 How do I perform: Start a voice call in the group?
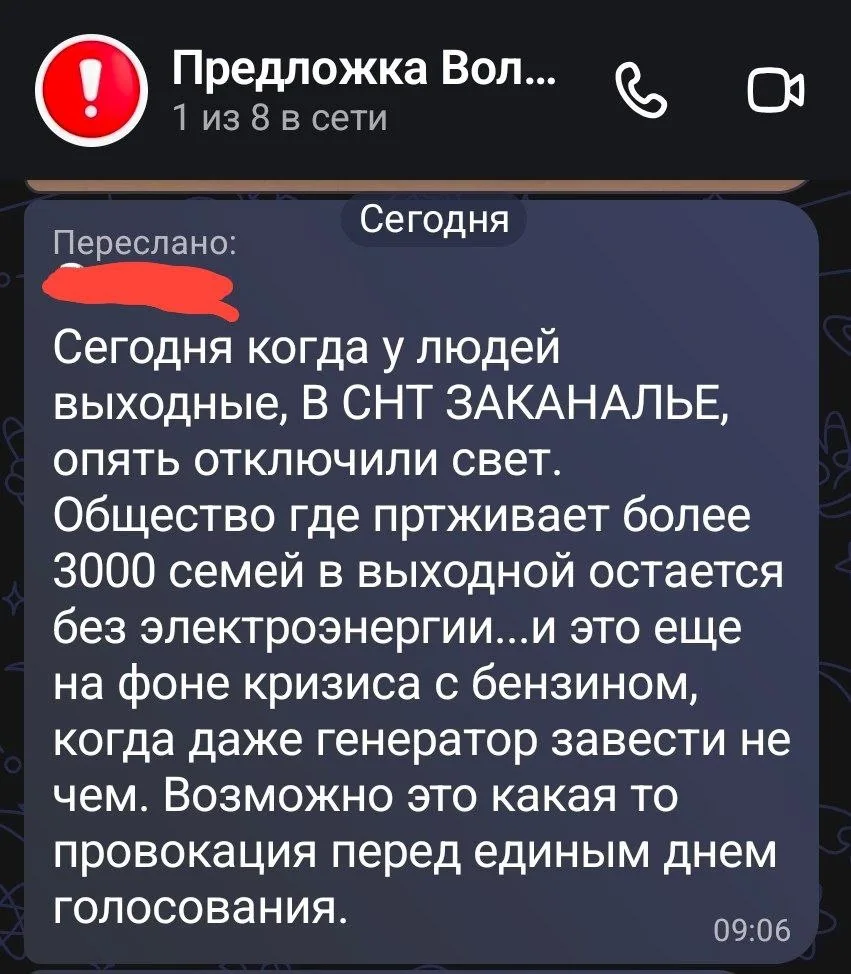pyautogui.click(x=640, y=92)
